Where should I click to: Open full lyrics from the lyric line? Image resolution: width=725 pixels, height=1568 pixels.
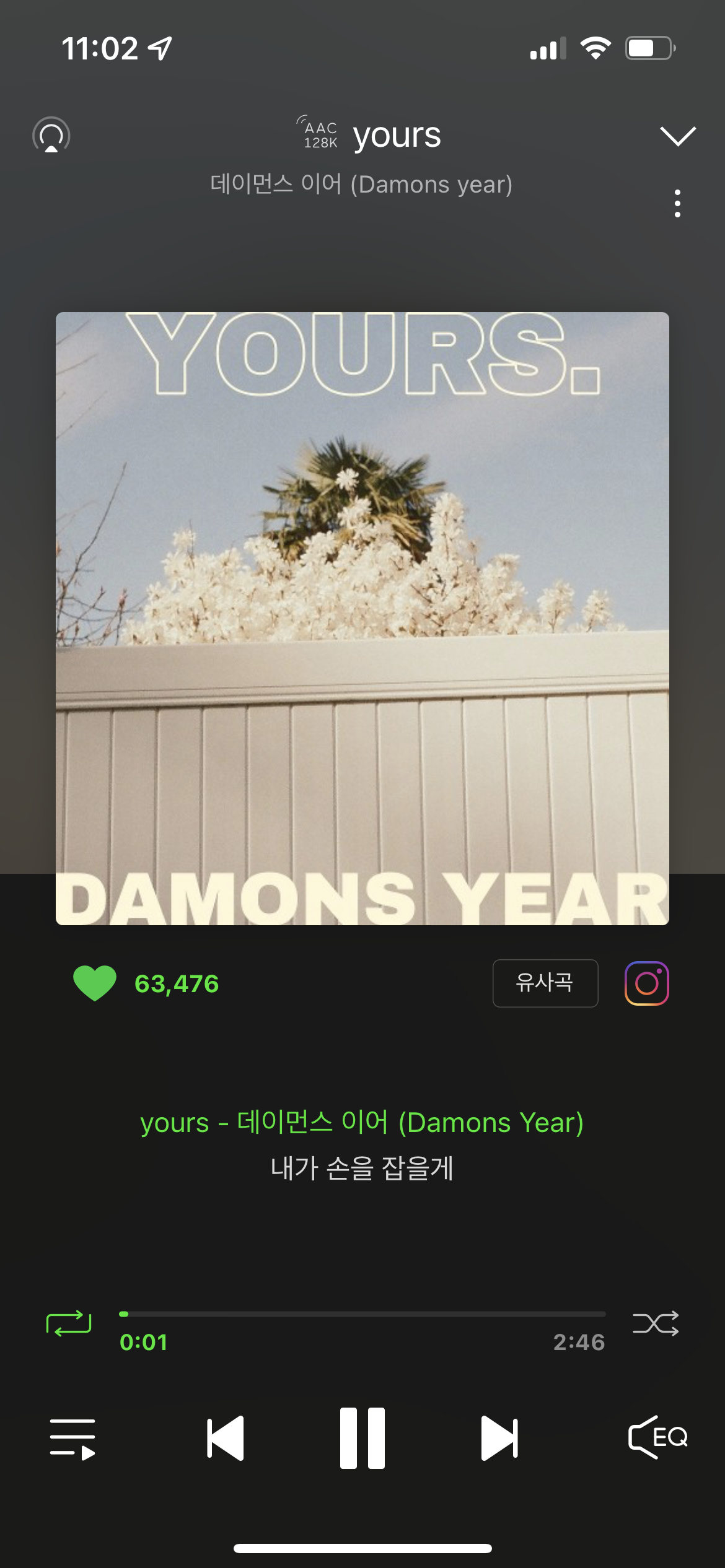coord(362,1168)
